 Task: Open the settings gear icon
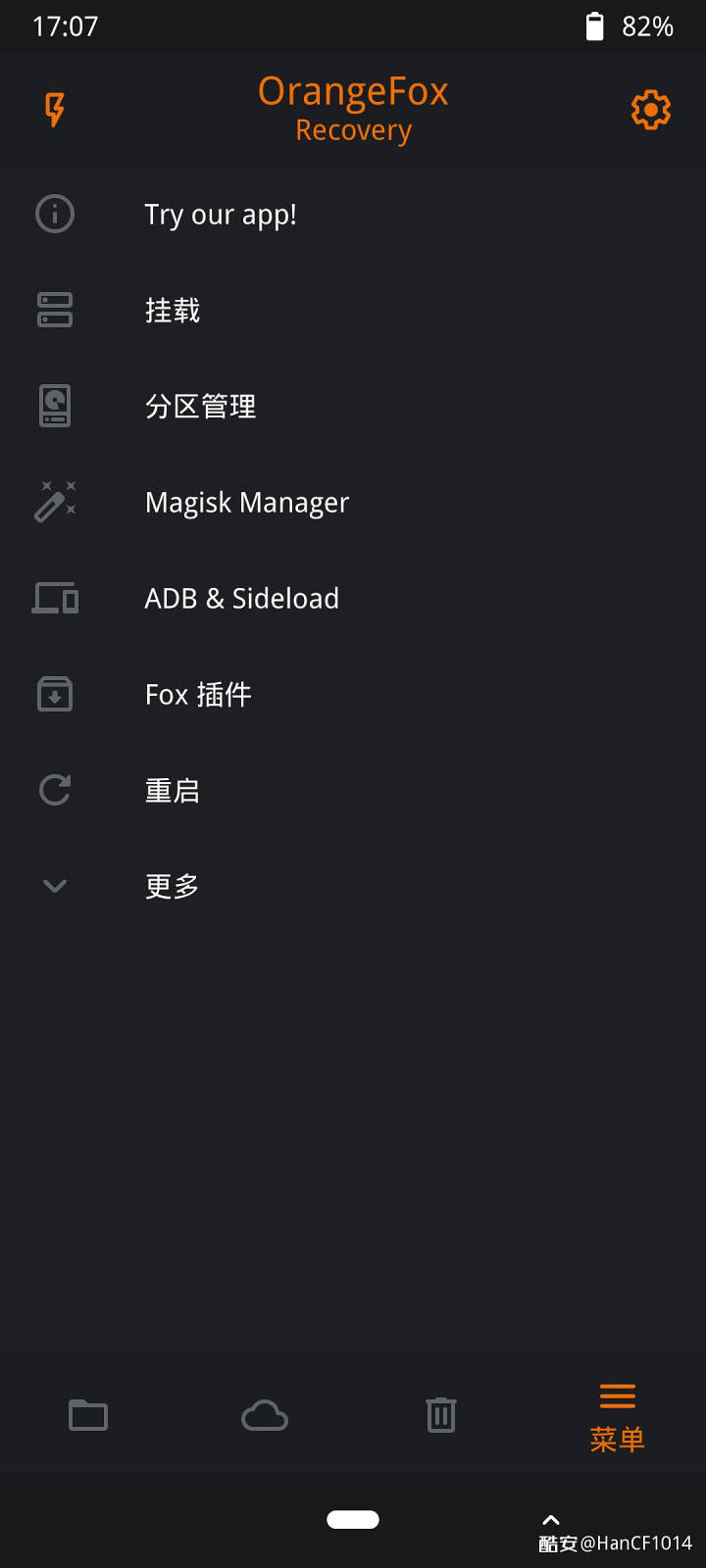(651, 110)
